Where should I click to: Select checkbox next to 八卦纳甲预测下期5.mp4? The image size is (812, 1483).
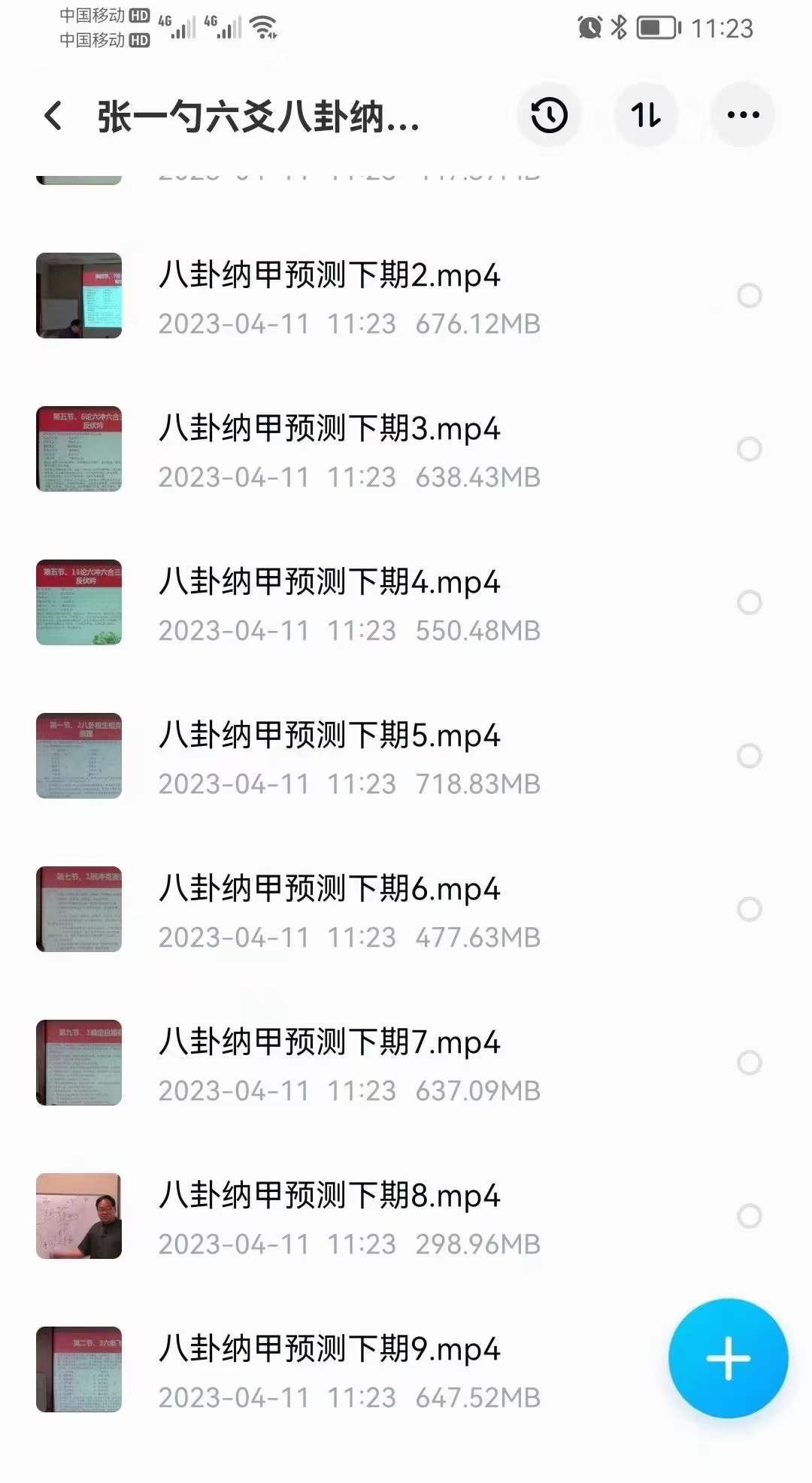748,754
